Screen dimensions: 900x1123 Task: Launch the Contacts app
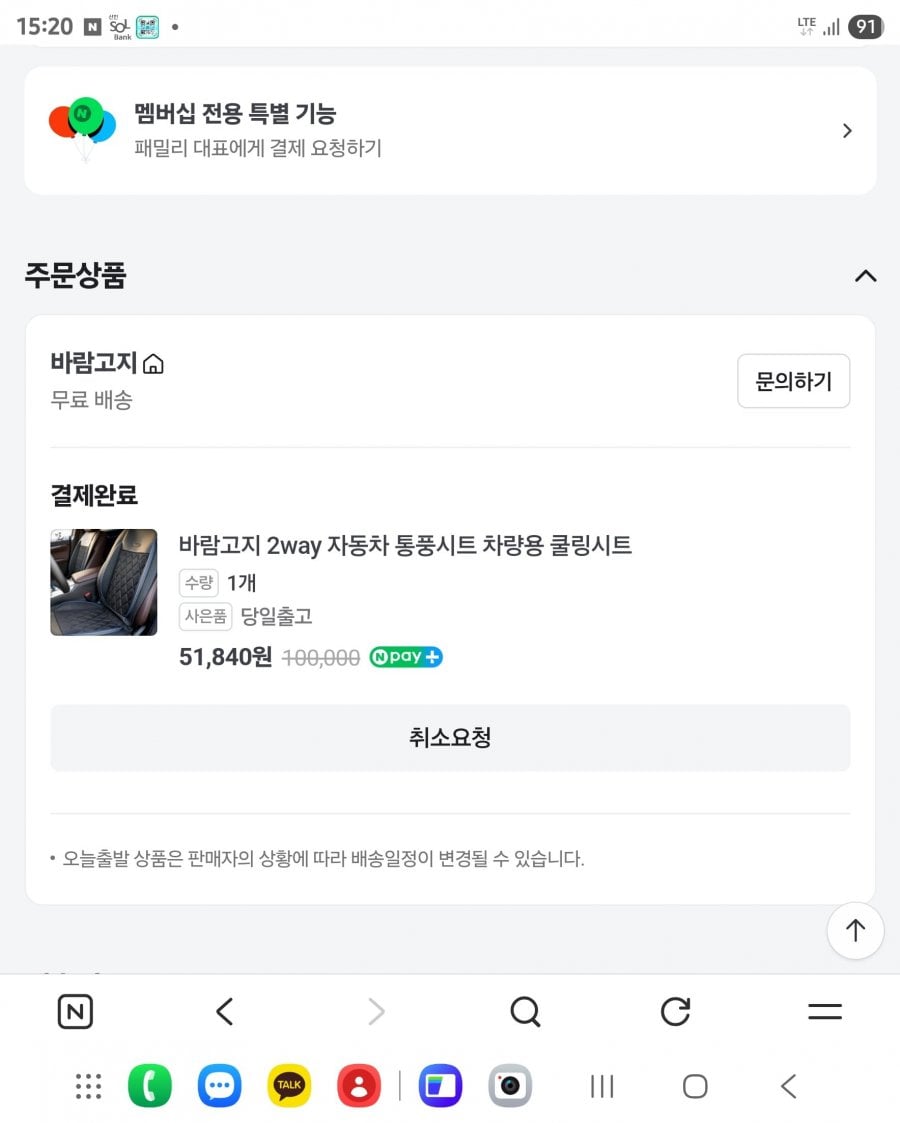tap(359, 1086)
